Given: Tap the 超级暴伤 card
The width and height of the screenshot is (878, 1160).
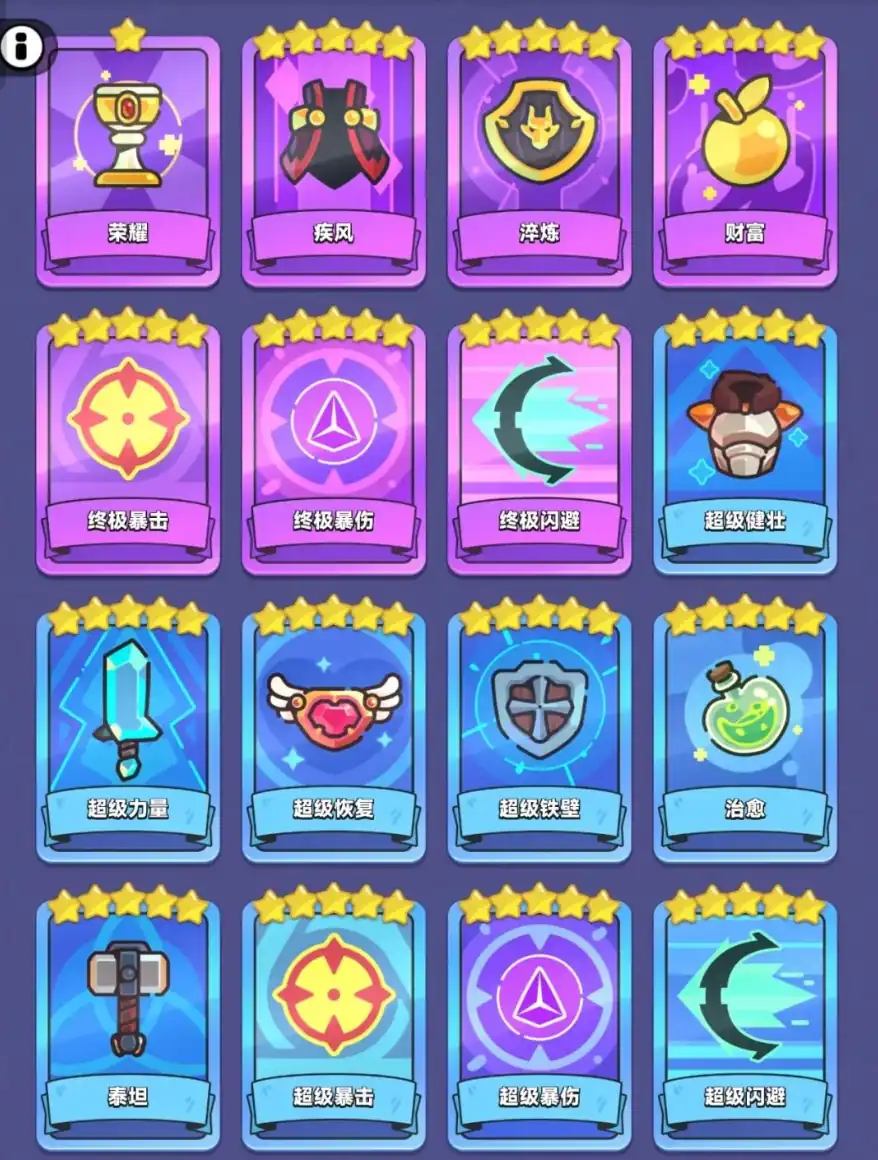Looking at the screenshot, I should click(x=539, y=1020).
